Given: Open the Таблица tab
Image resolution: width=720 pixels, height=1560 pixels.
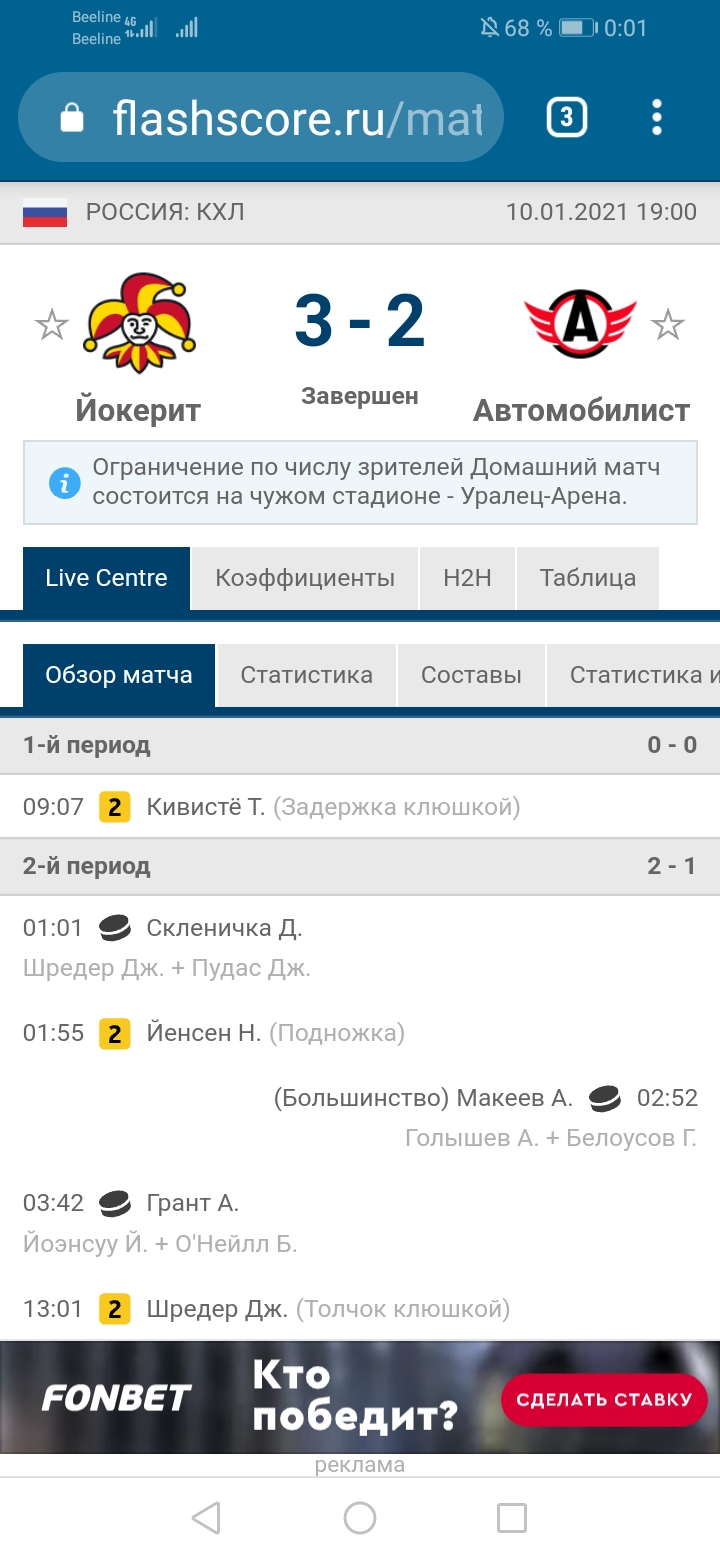Looking at the screenshot, I should pyautogui.click(x=587, y=577).
